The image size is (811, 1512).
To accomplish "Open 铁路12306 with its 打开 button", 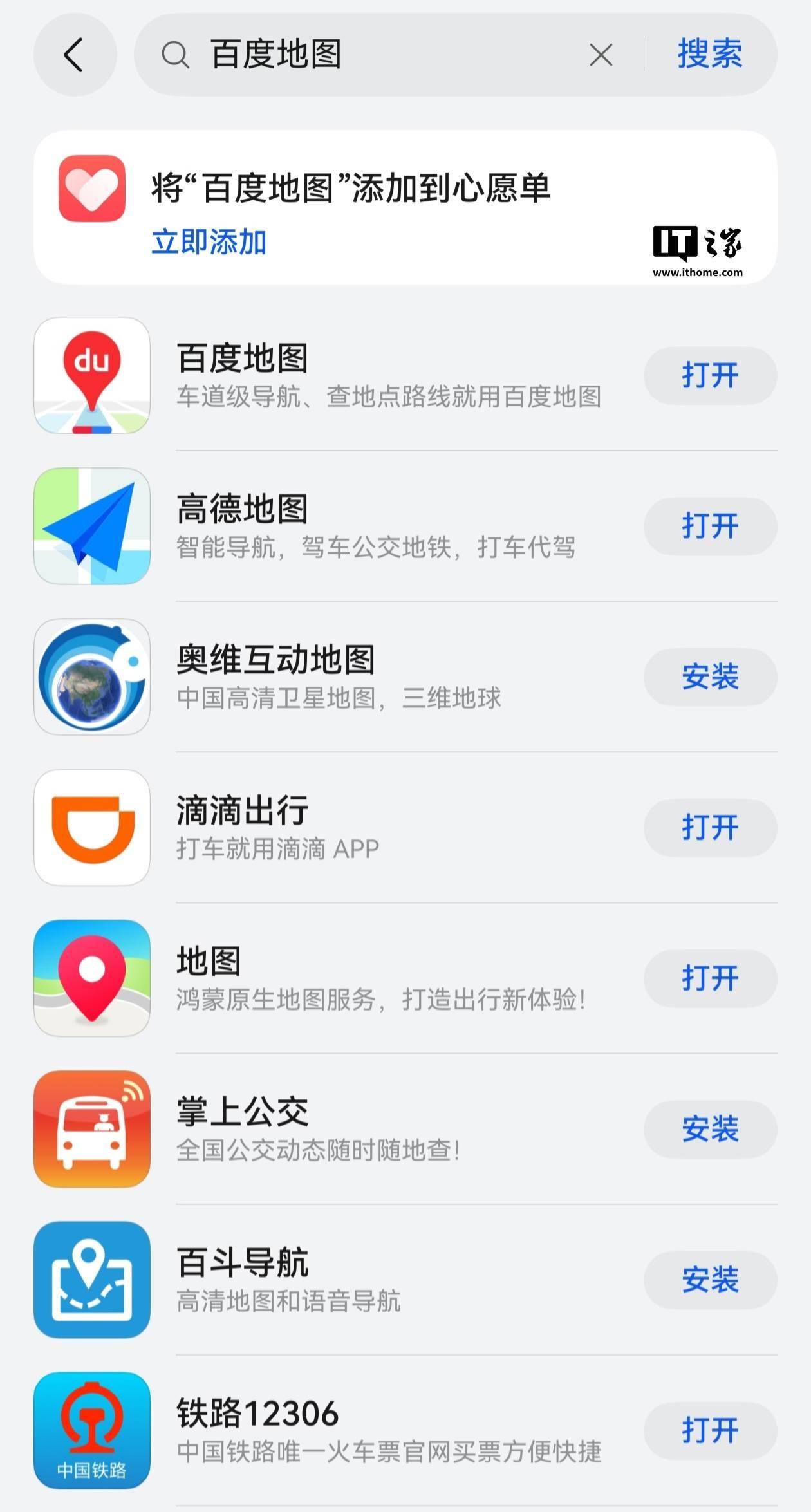I will (710, 1430).
